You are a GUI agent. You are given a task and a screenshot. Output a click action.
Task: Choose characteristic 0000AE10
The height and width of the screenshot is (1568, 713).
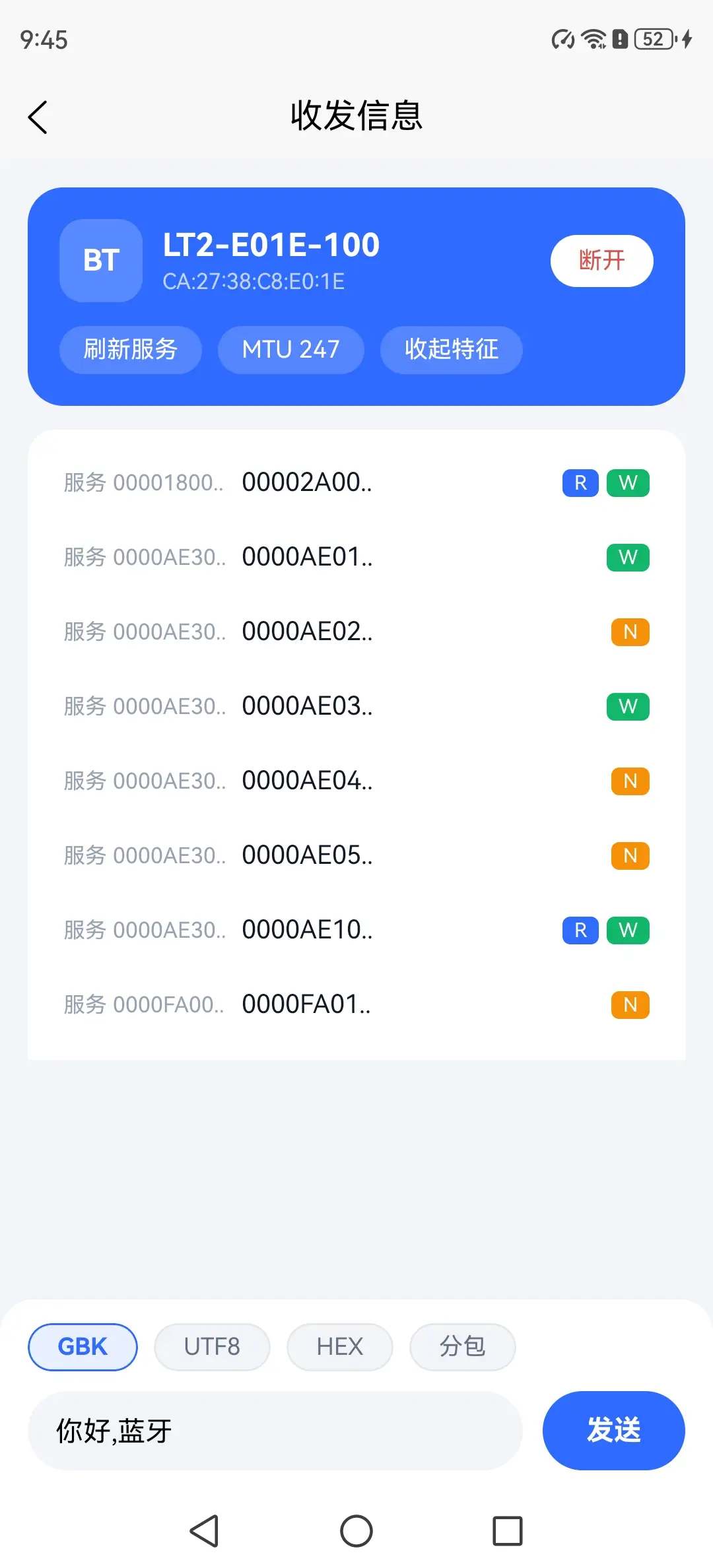coord(356,930)
